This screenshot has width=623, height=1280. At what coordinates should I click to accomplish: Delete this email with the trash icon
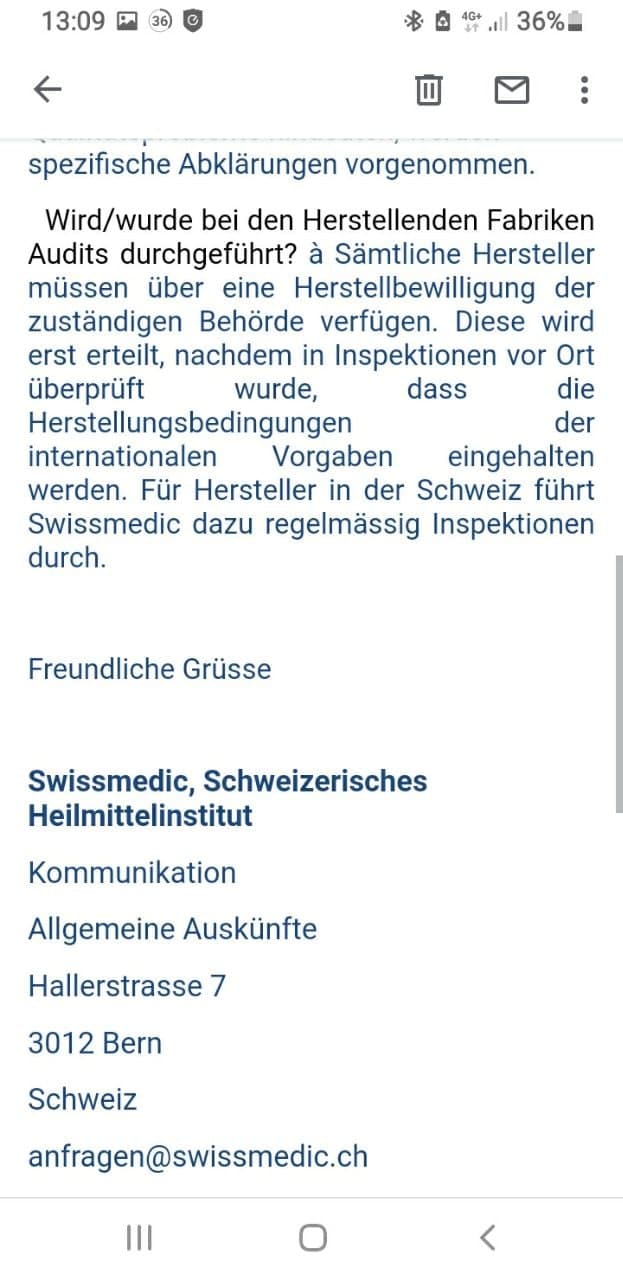click(428, 90)
